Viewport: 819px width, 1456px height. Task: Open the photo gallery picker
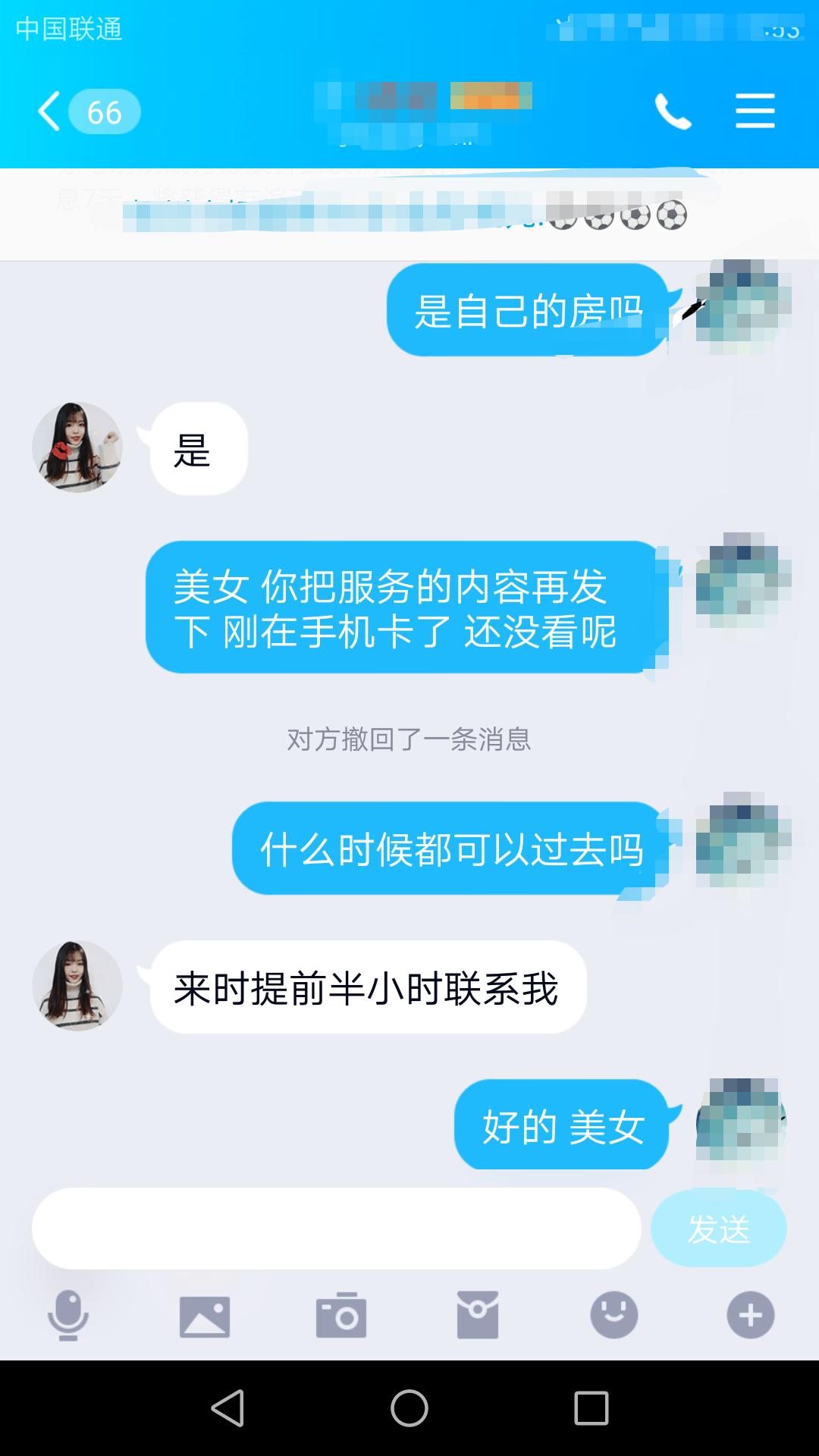(205, 1315)
